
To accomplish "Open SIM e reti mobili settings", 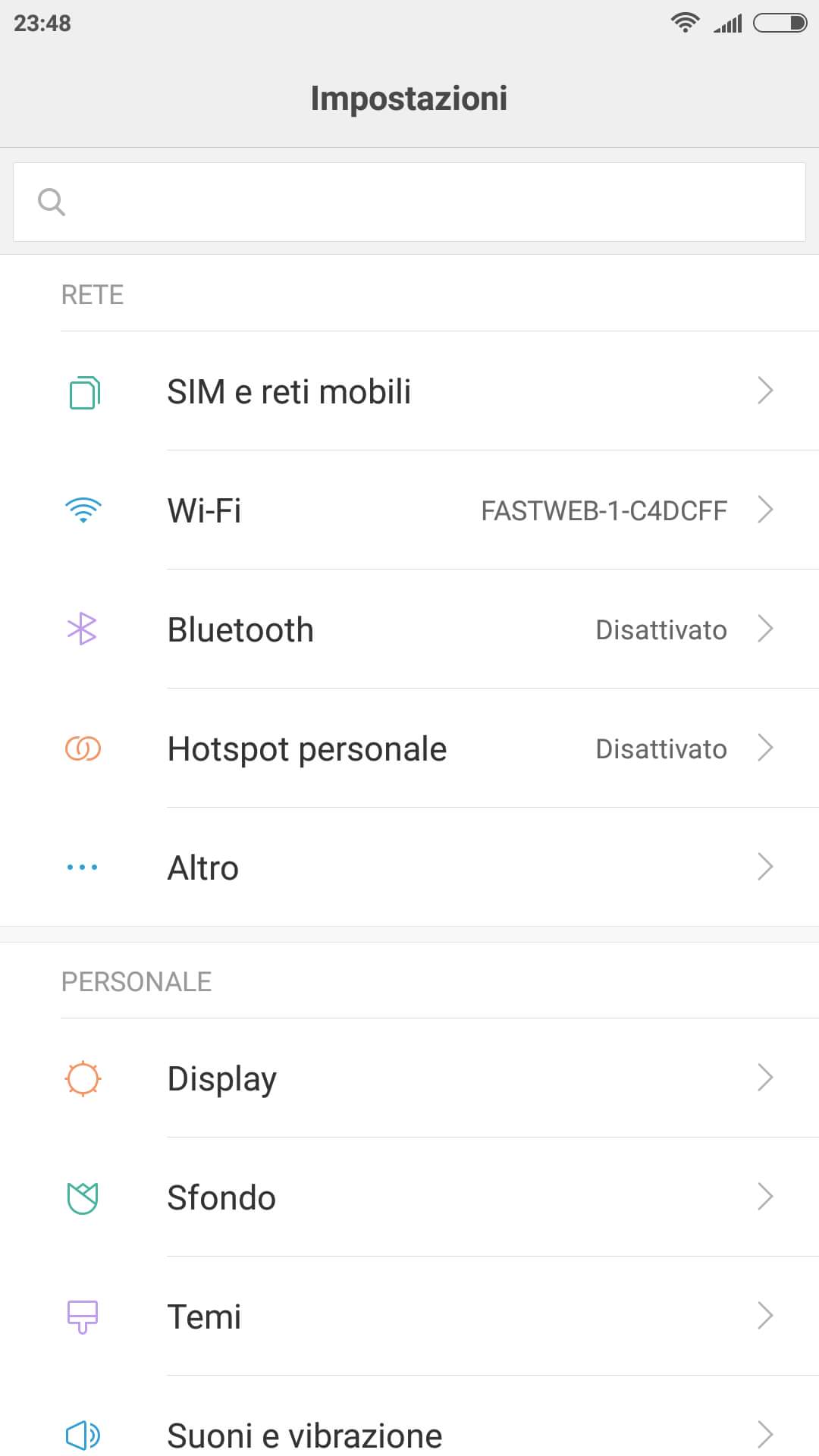I will [409, 391].
